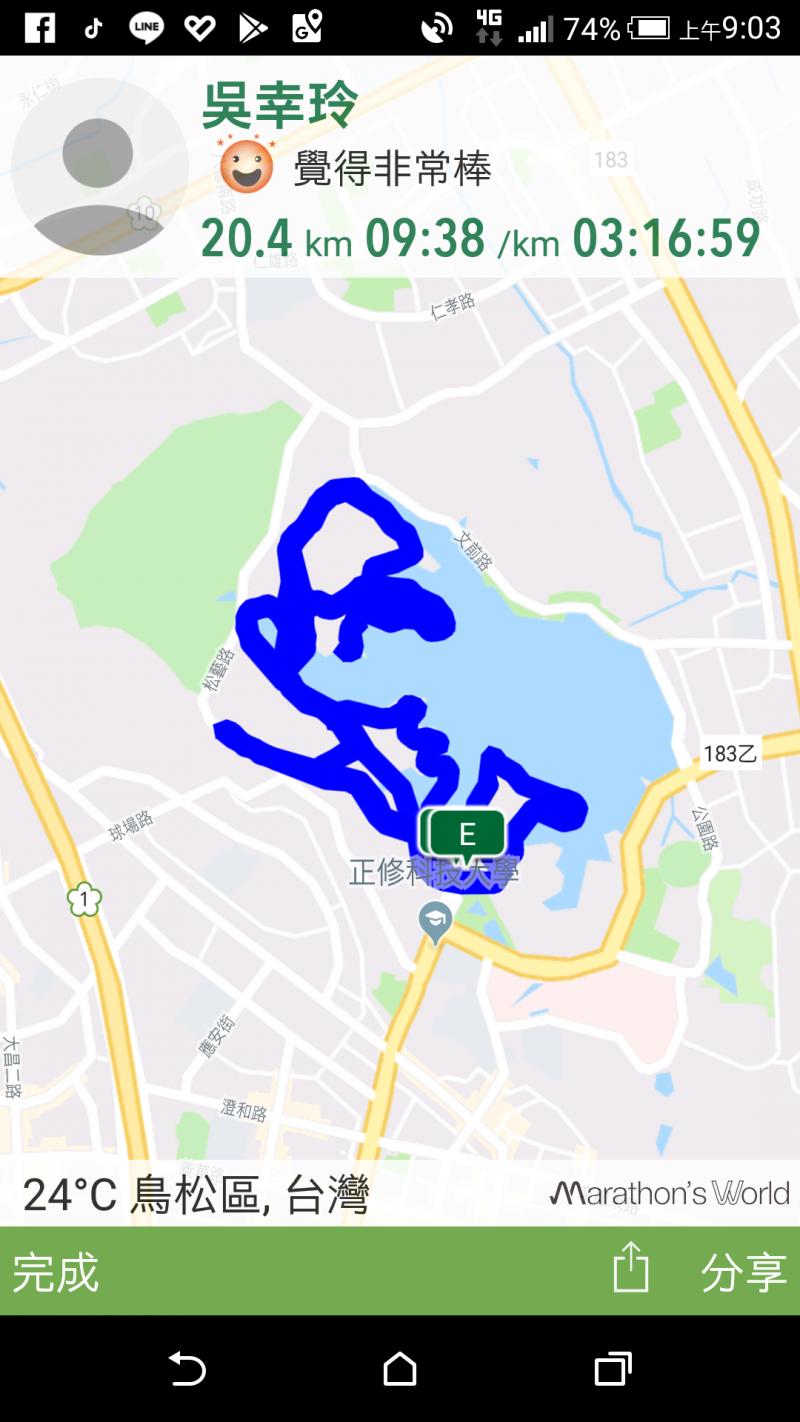Tap 完成 to finish the run

point(56,1272)
